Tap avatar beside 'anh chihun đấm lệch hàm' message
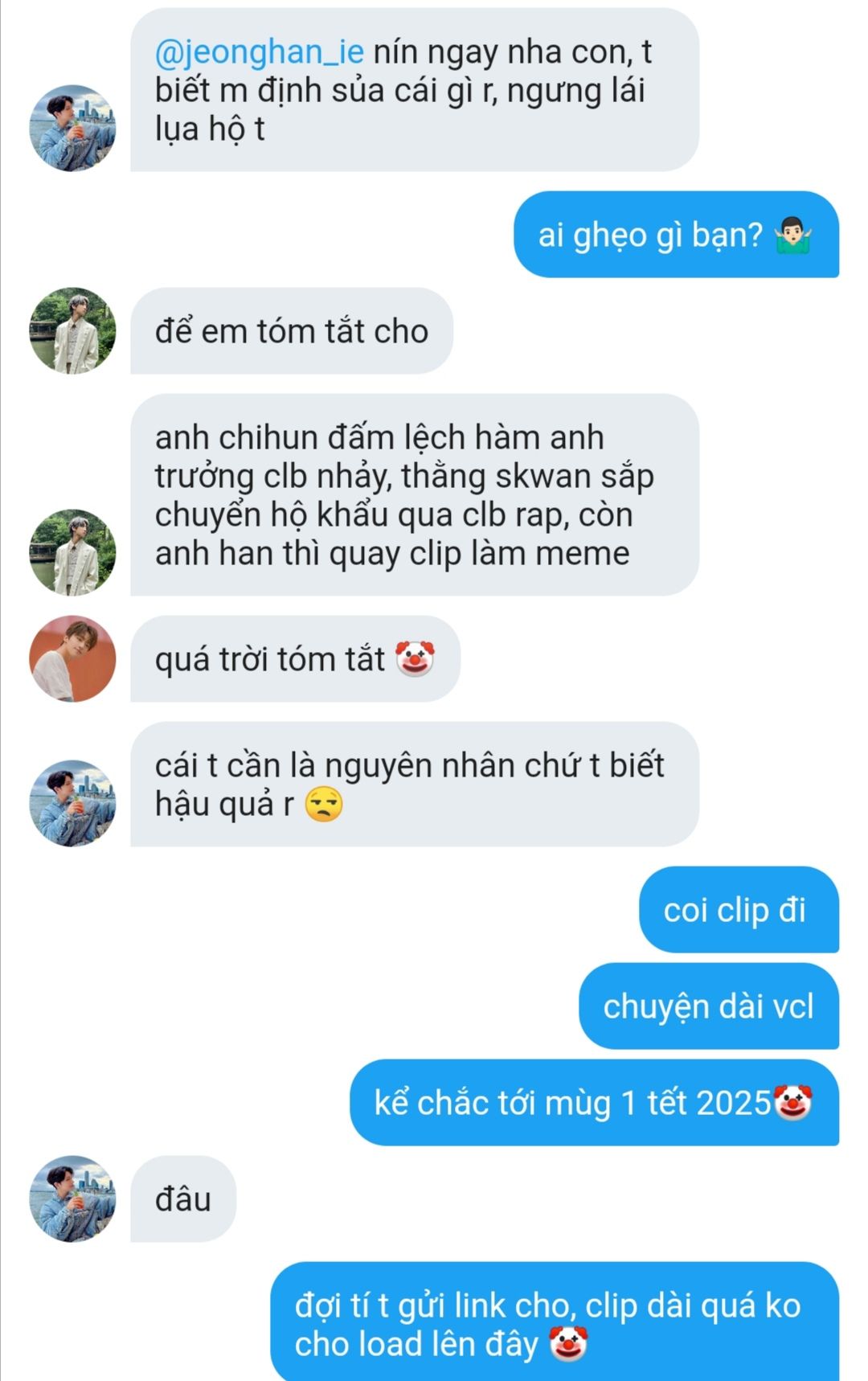 [72, 552]
